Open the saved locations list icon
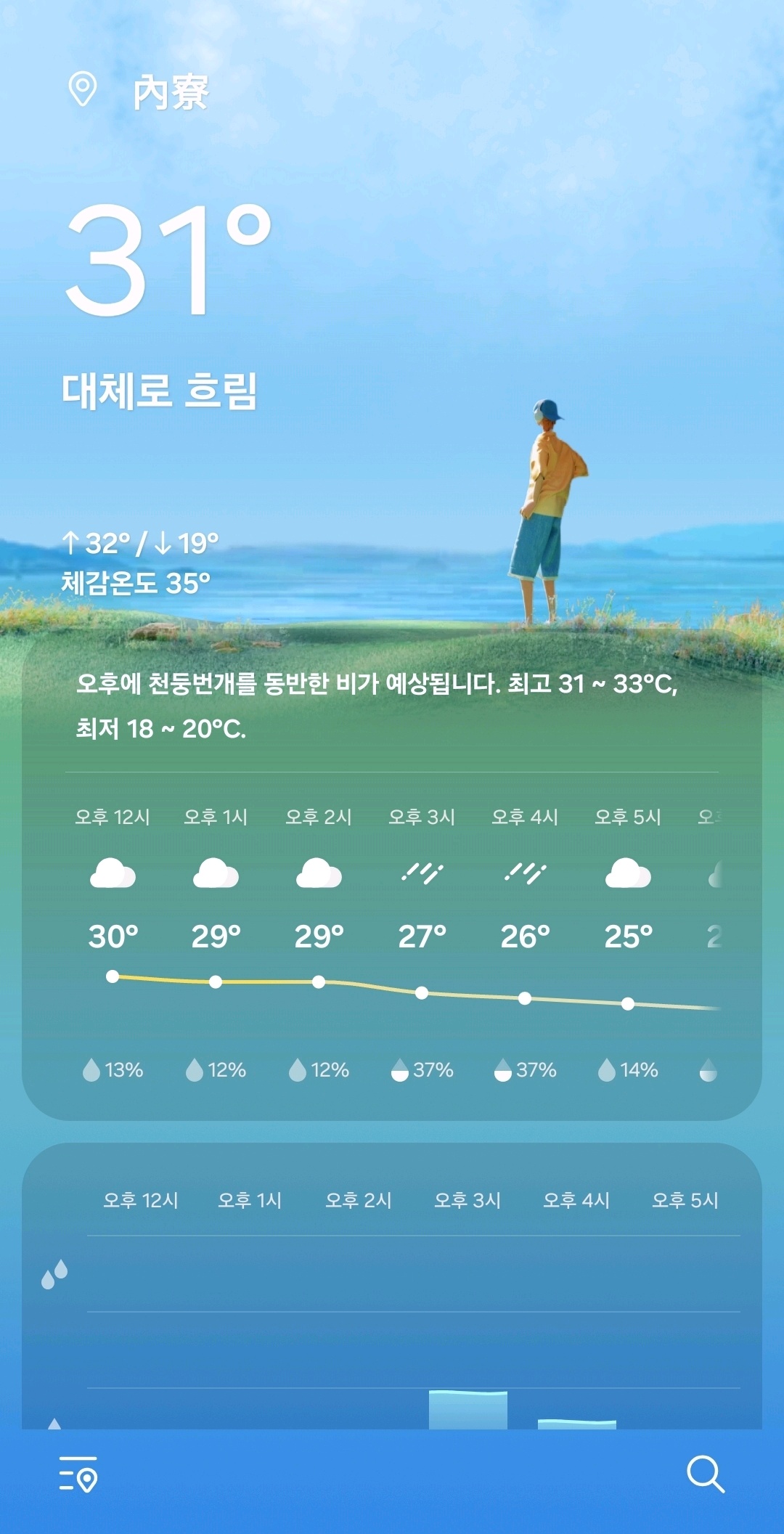 [78, 1474]
